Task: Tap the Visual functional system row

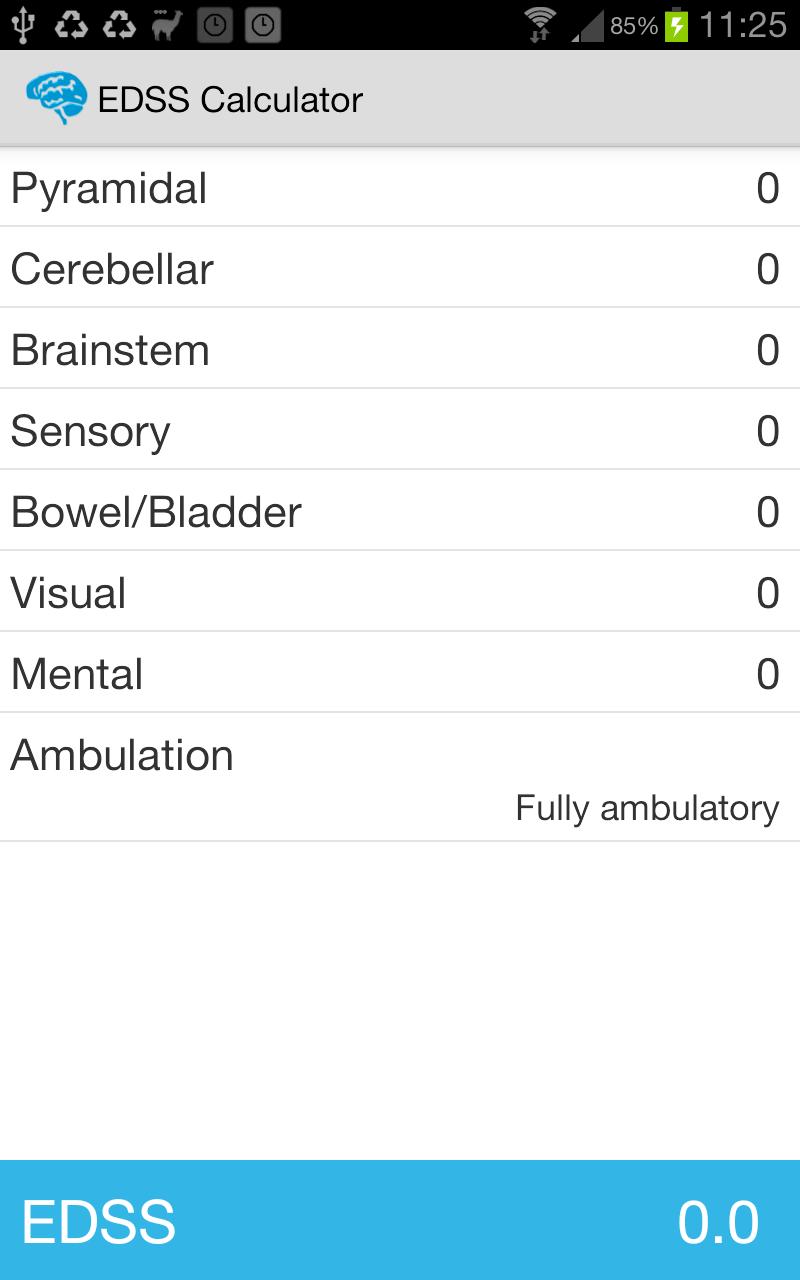Action: tap(400, 592)
